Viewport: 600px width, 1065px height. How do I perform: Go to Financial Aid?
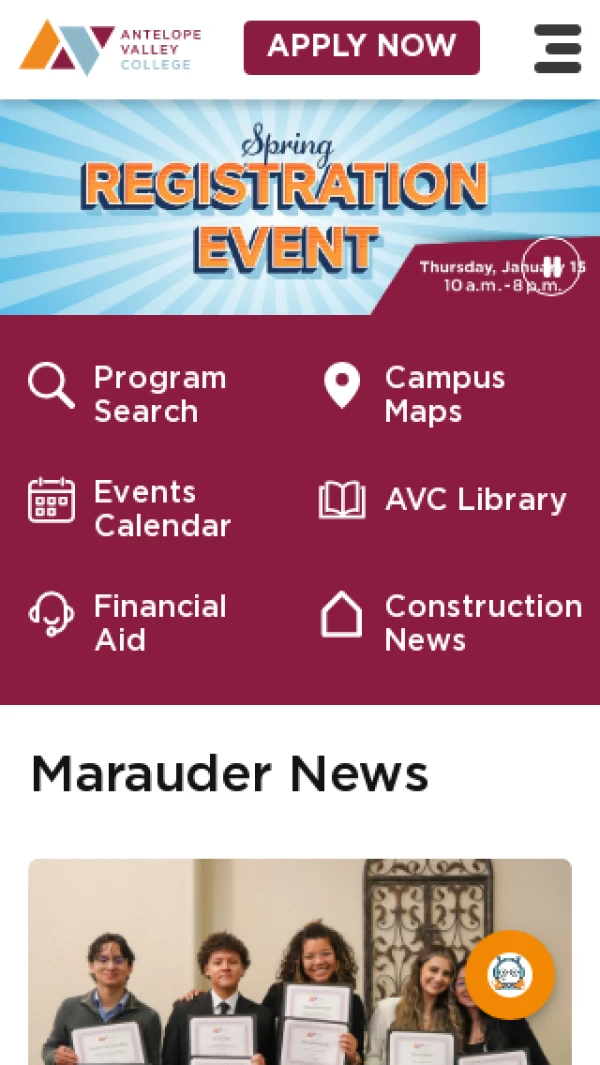(x=130, y=622)
